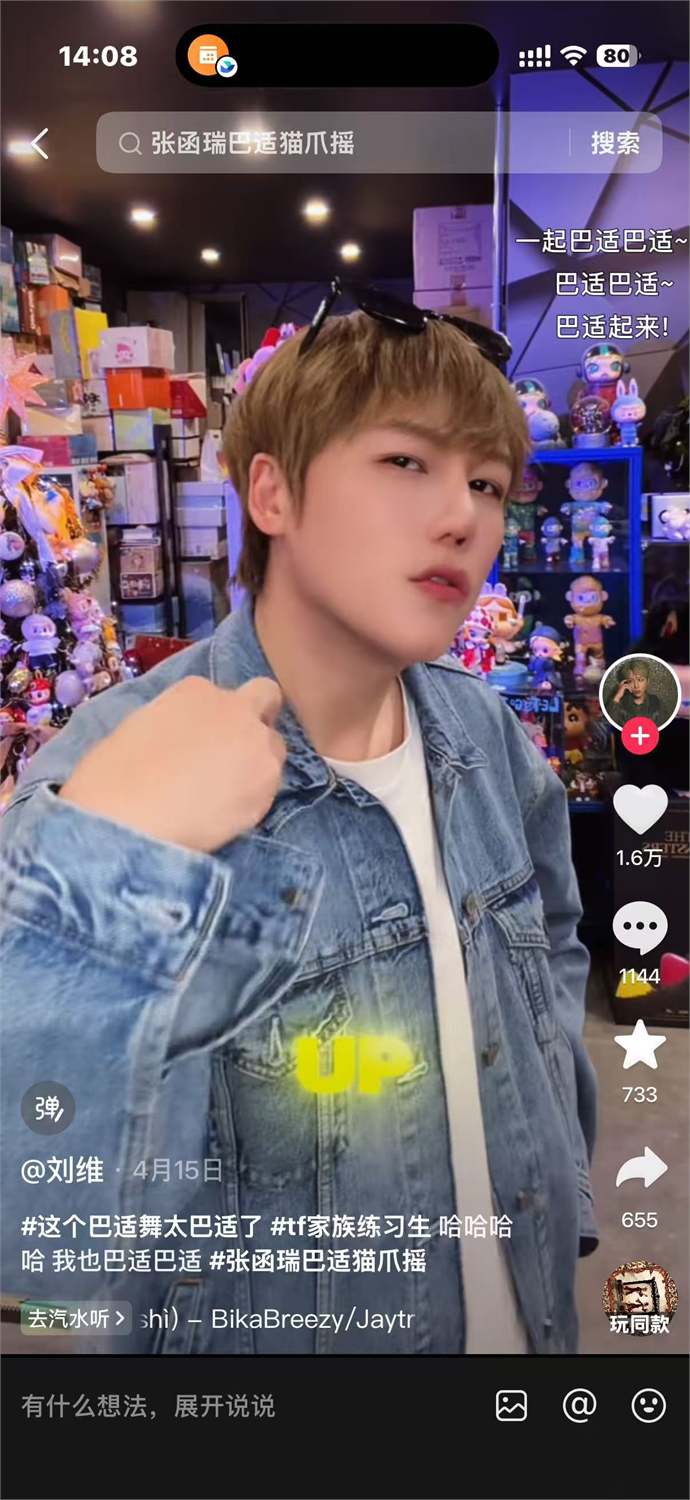Toggle the 弹 danmaku button

pyautogui.click(x=48, y=1108)
